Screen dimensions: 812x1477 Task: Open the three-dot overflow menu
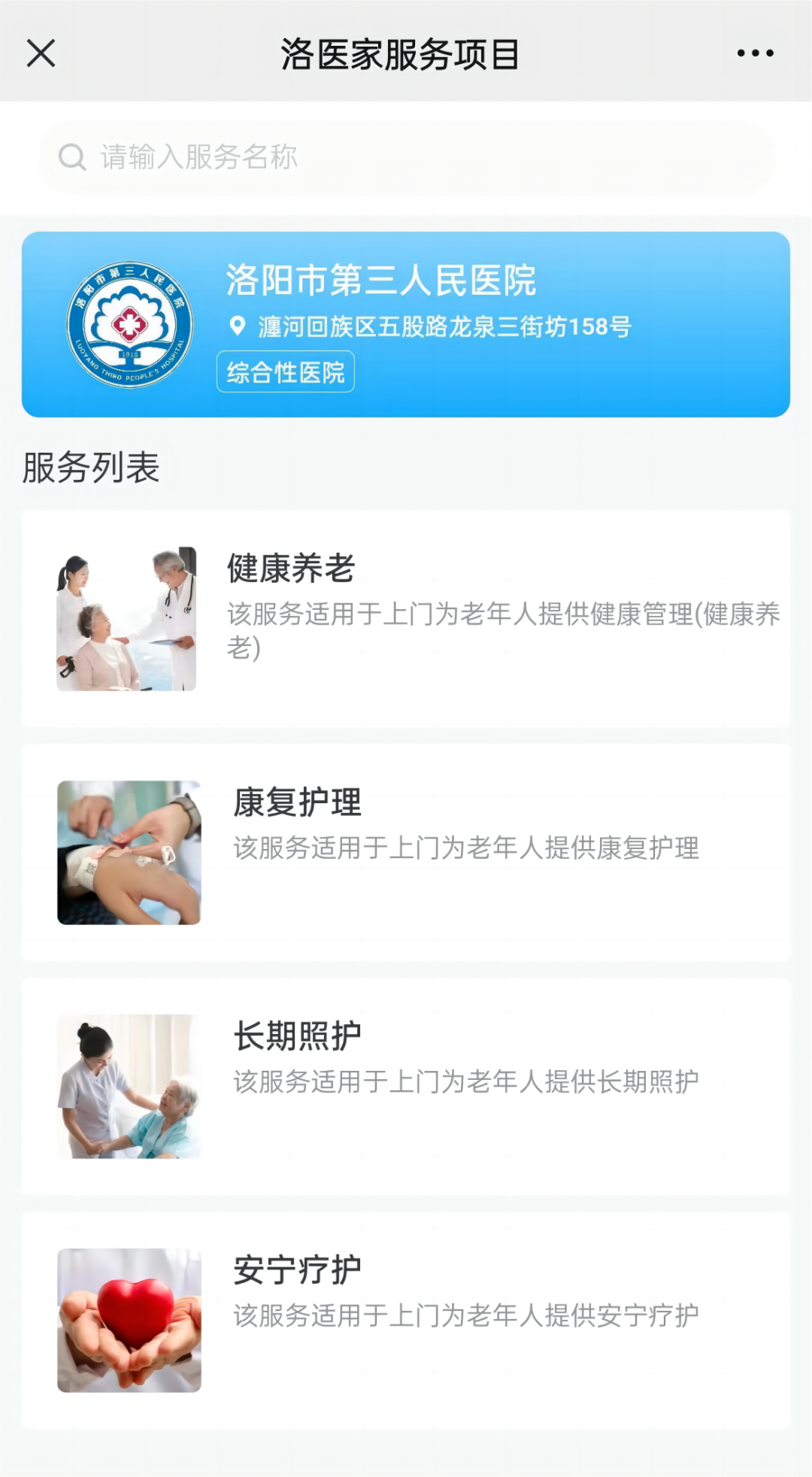[755, 53]
